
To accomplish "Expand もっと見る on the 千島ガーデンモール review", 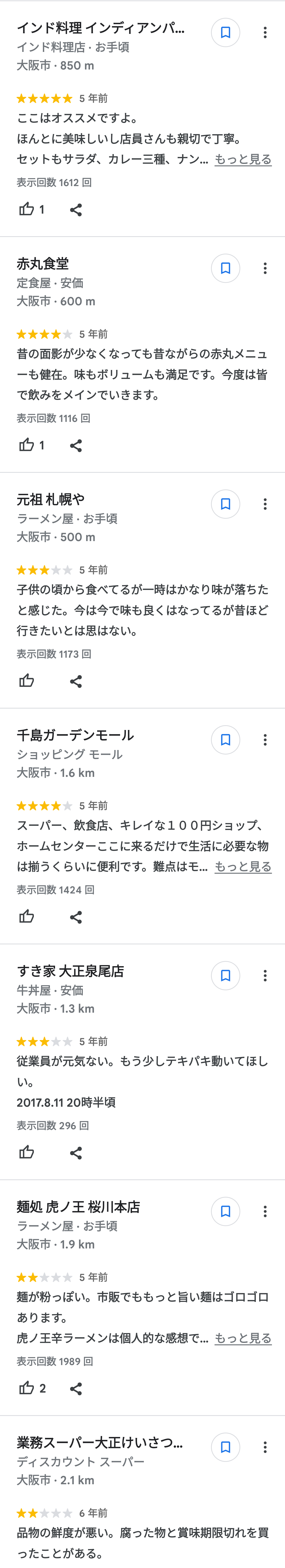I will click(243, 866).
